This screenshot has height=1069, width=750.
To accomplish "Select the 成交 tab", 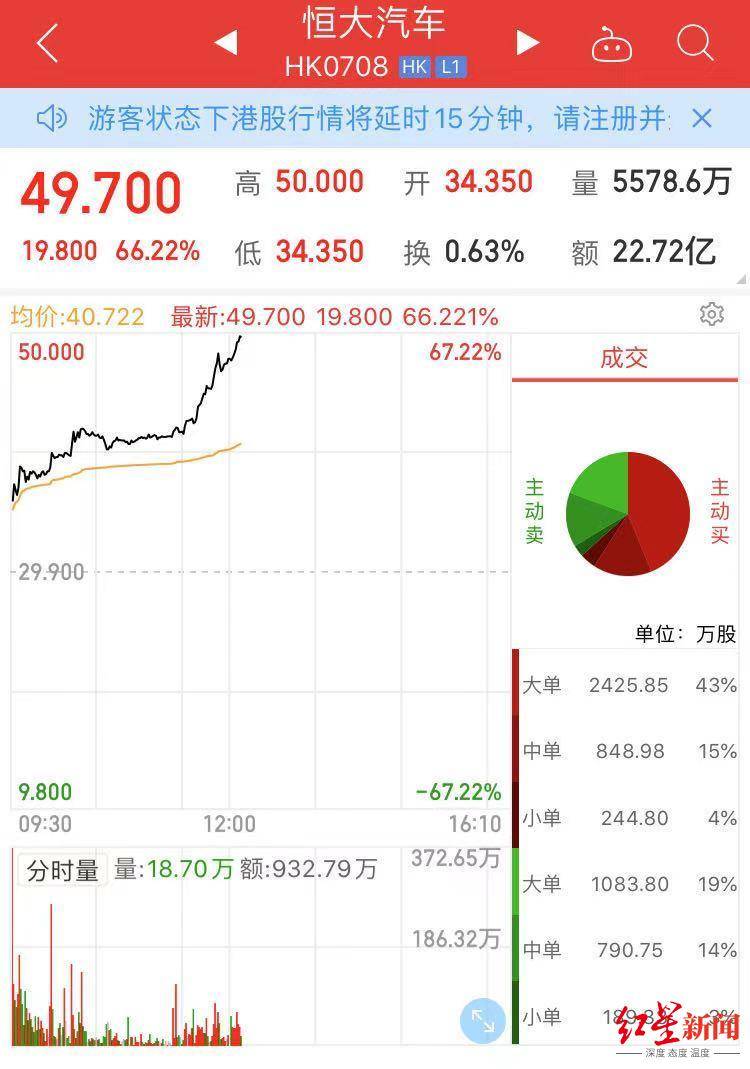I will [624, 359].
